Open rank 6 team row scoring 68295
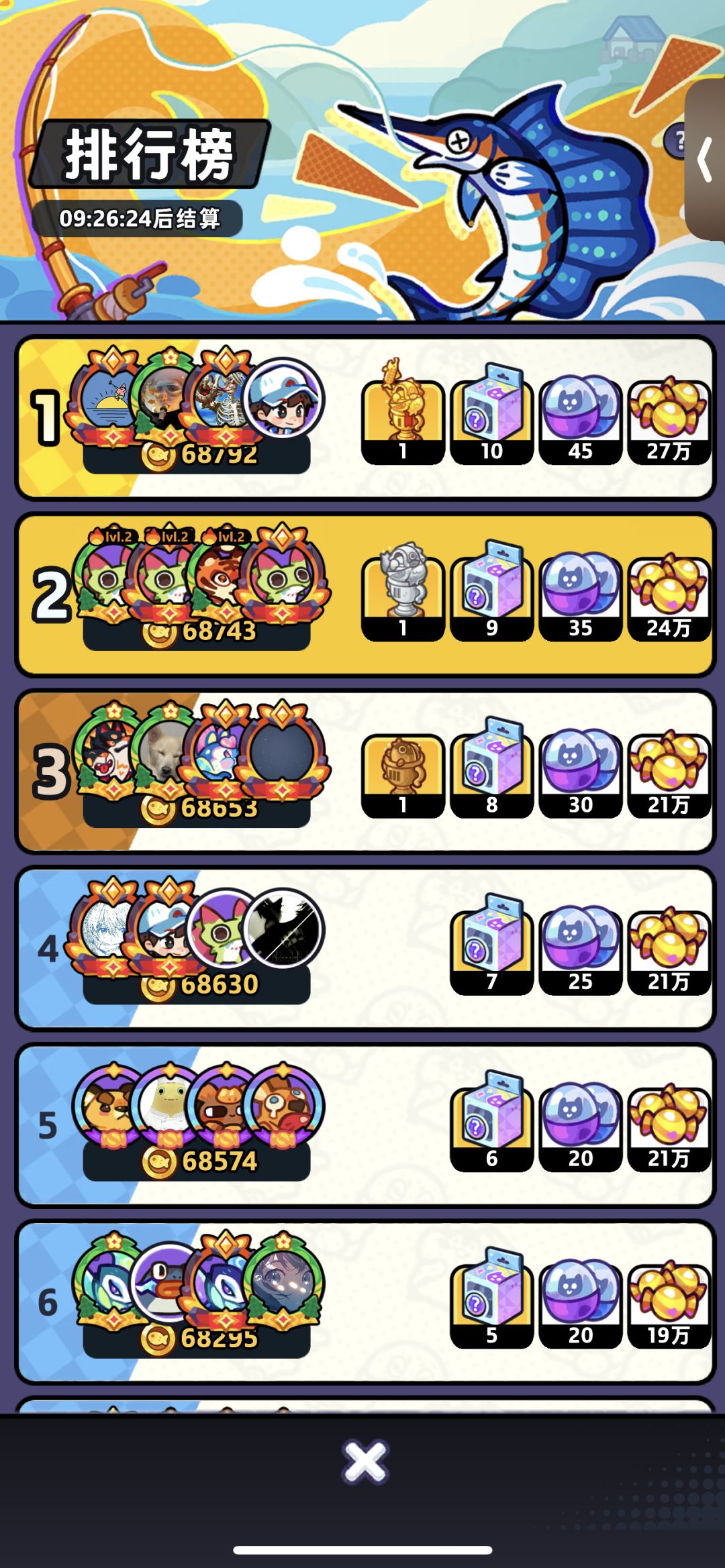 (365, 1302)
